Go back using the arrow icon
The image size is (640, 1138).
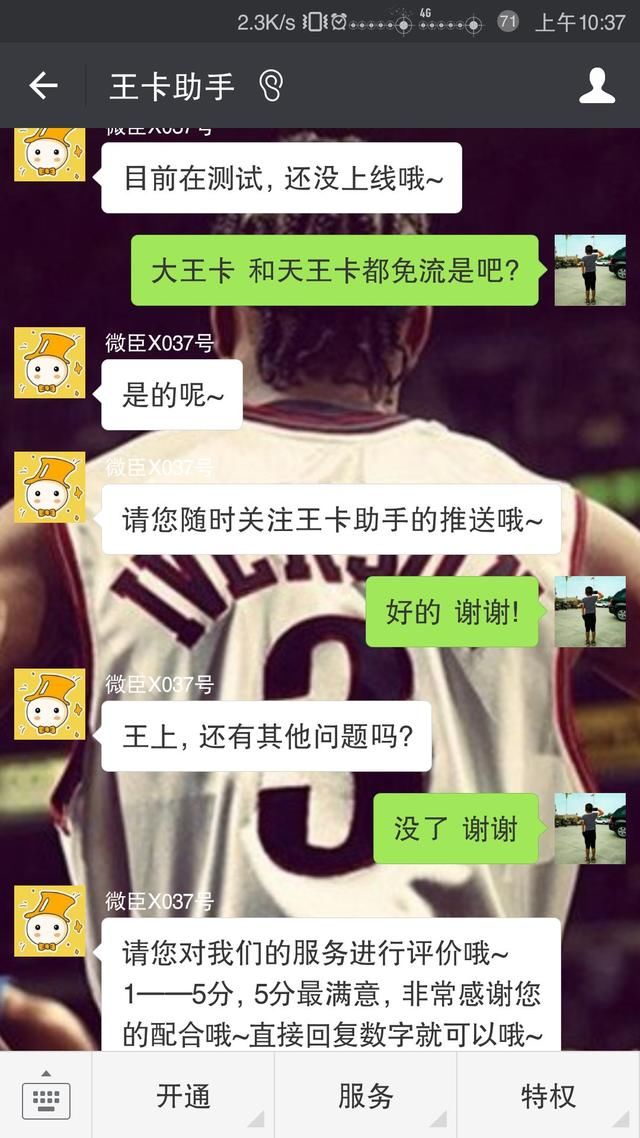[43, 86]
